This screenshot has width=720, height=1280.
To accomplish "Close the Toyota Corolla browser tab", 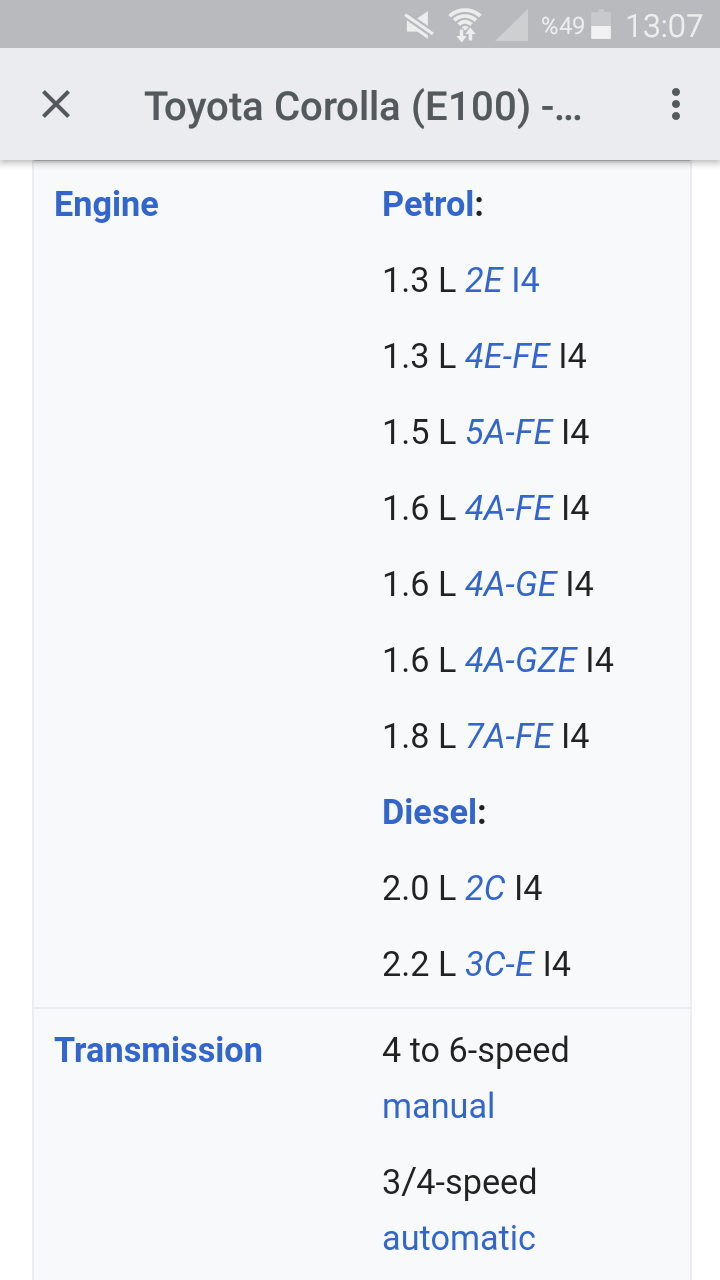I will 56,104.
